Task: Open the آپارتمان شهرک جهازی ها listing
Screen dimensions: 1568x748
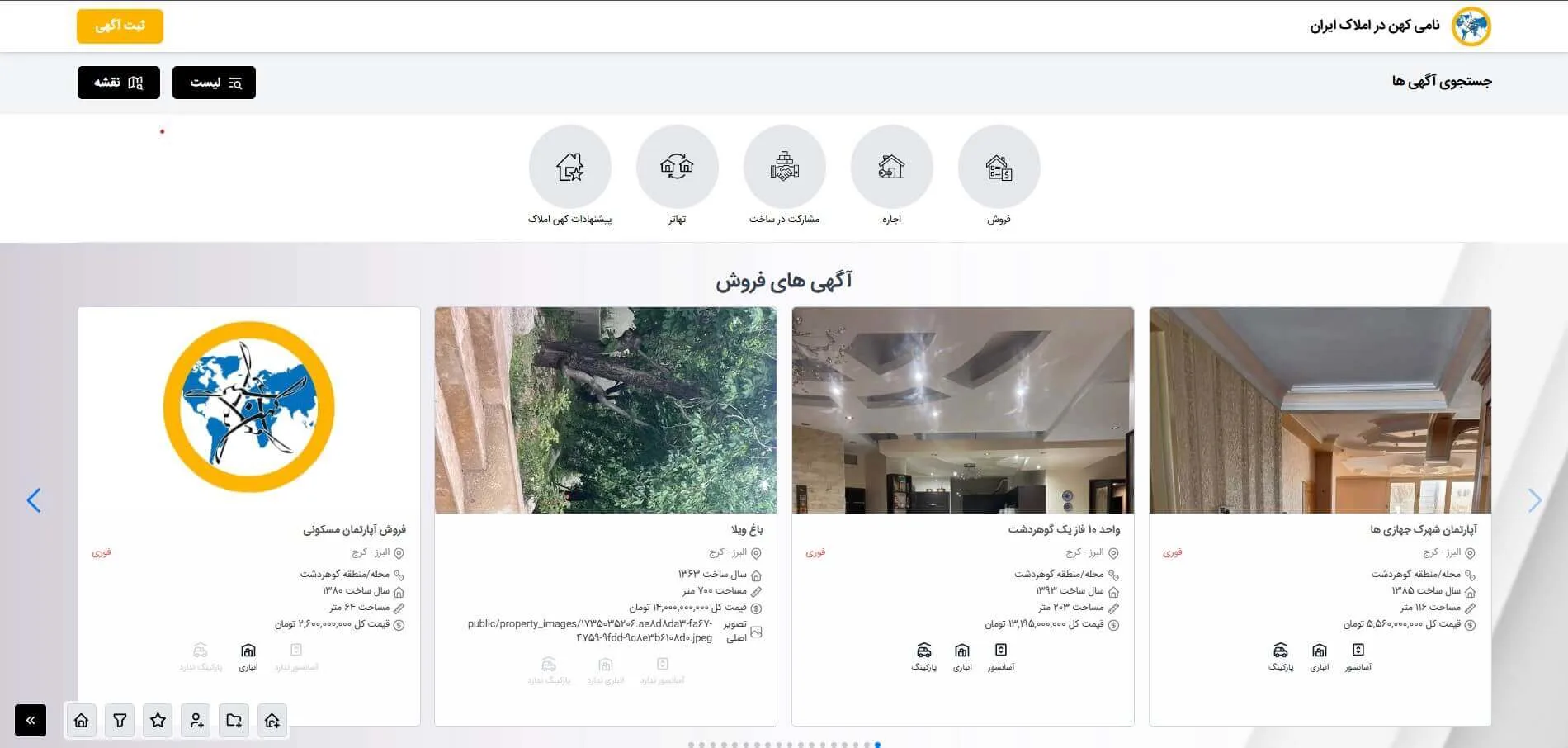Action: click(x=1423, y=529)
